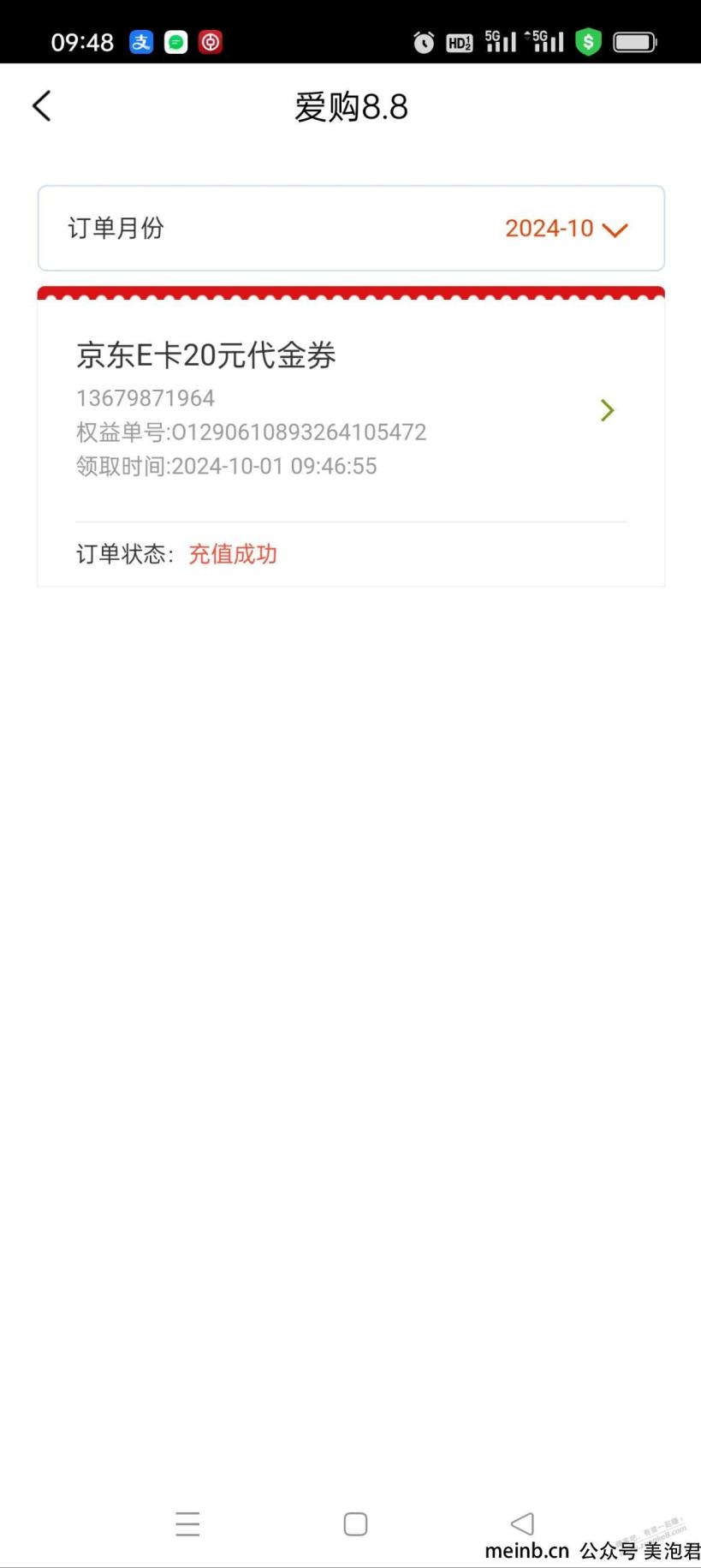The width and height of the screenshot is (701, 1568).
Task: Go back from 爱购8.8 page
Action: coord(42,106)
